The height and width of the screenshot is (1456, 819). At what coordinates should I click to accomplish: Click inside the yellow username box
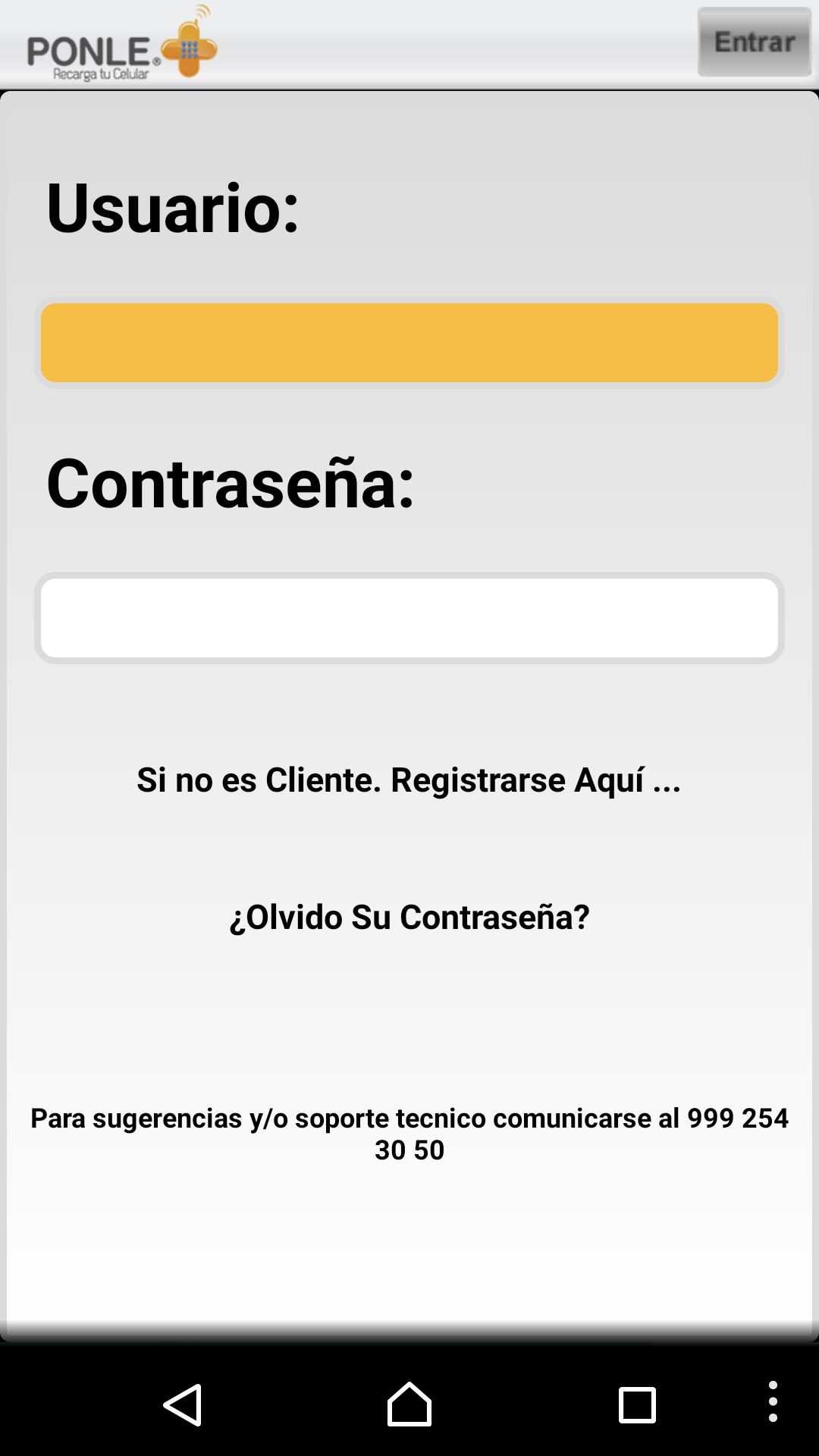click(x=409, y=343)
